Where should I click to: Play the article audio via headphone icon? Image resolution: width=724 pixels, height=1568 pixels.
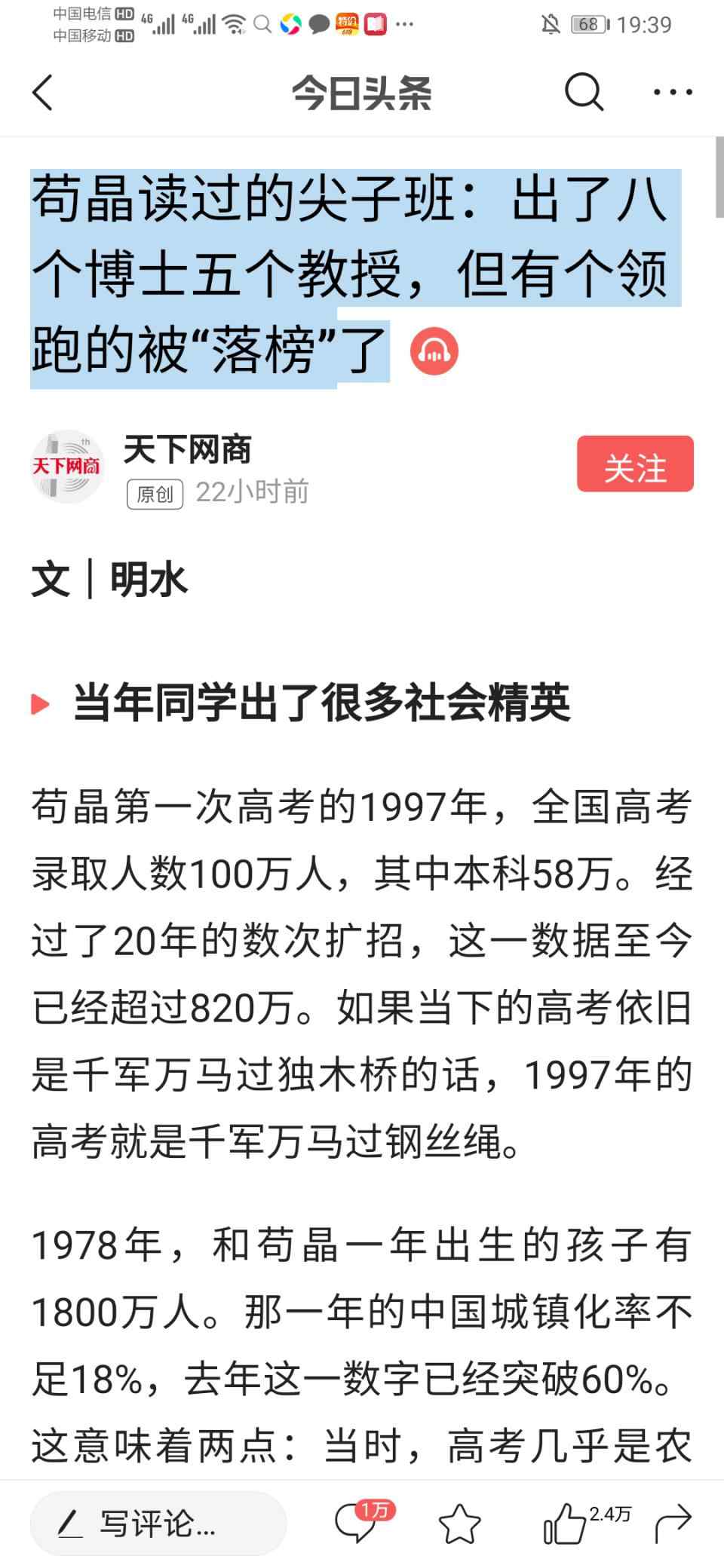(434, 351)
